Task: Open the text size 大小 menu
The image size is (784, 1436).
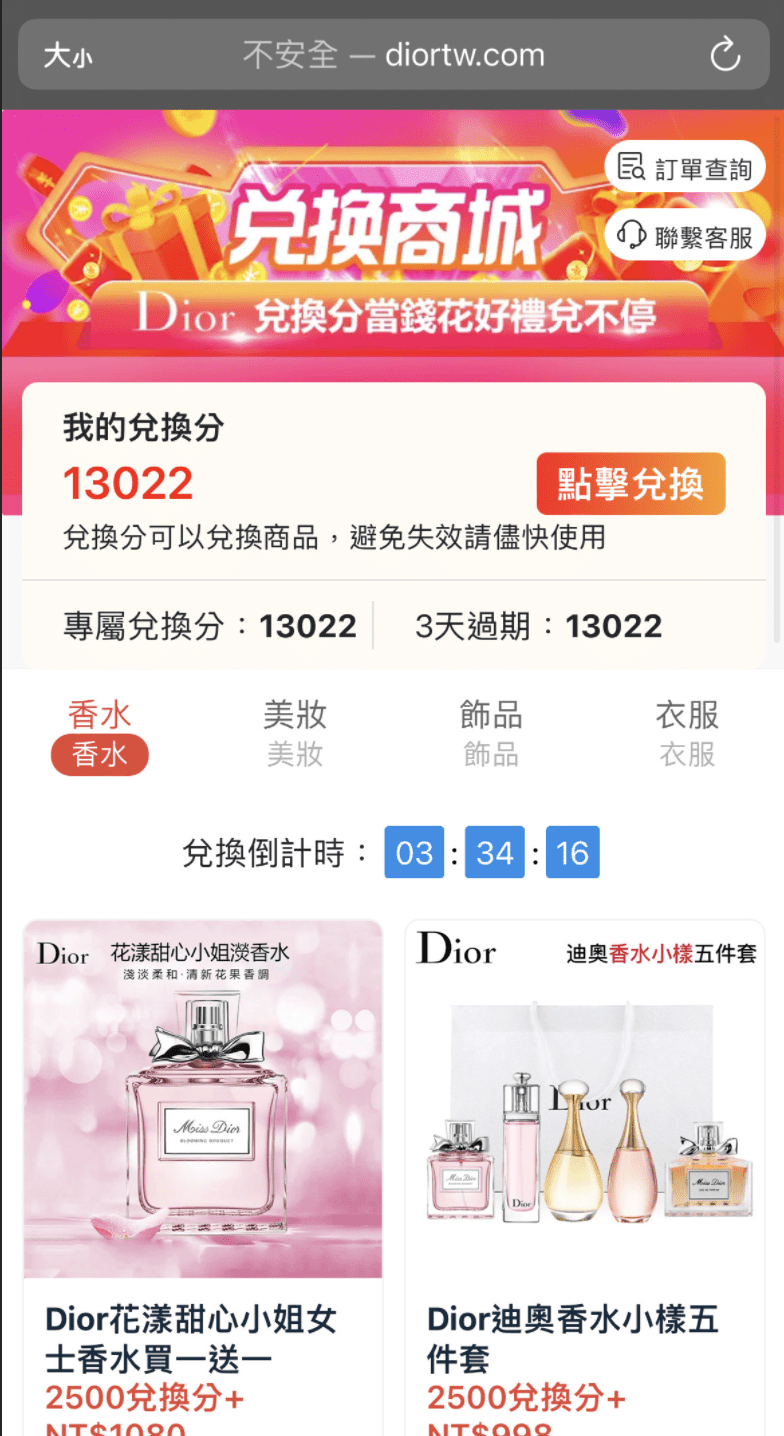Action: [x=68, y=55]
